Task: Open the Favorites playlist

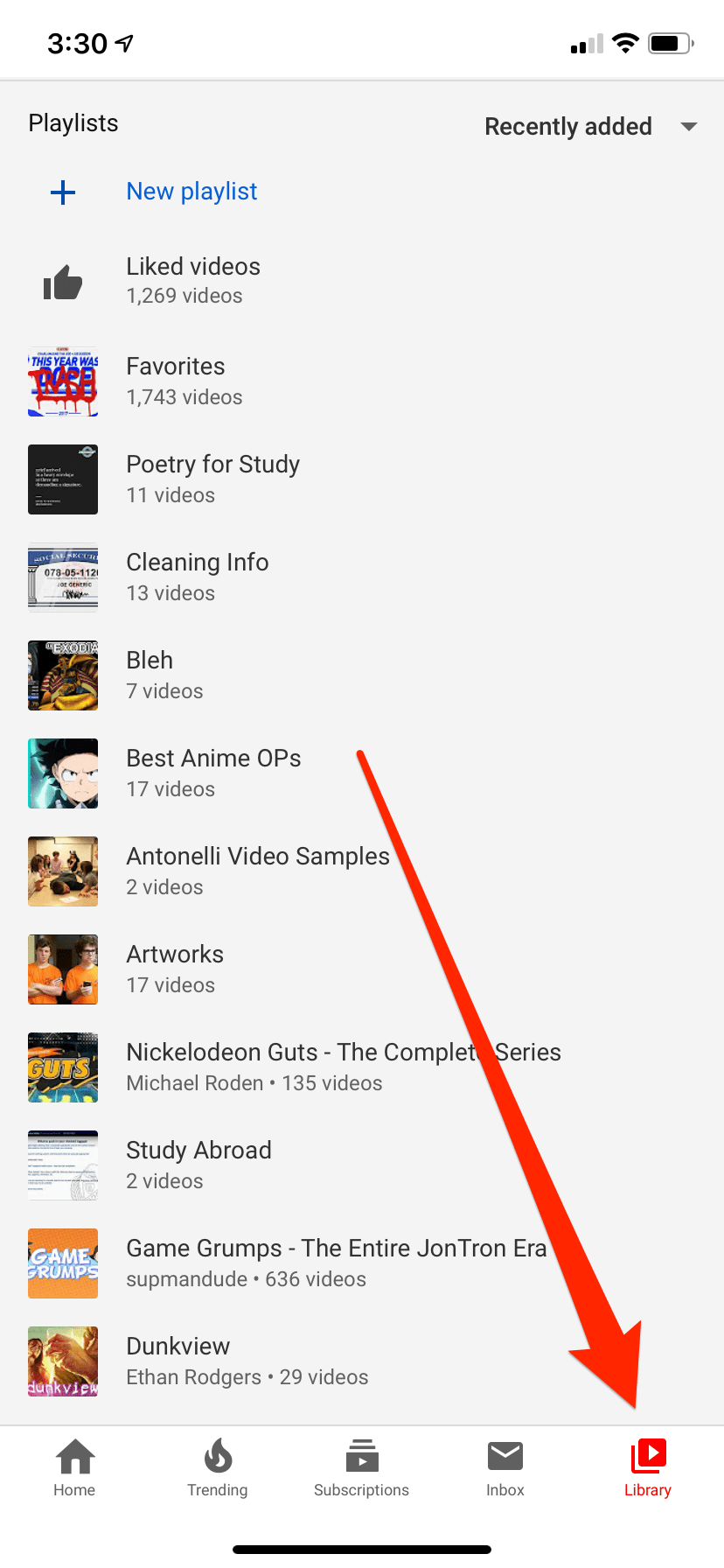Action: (362, 381)
